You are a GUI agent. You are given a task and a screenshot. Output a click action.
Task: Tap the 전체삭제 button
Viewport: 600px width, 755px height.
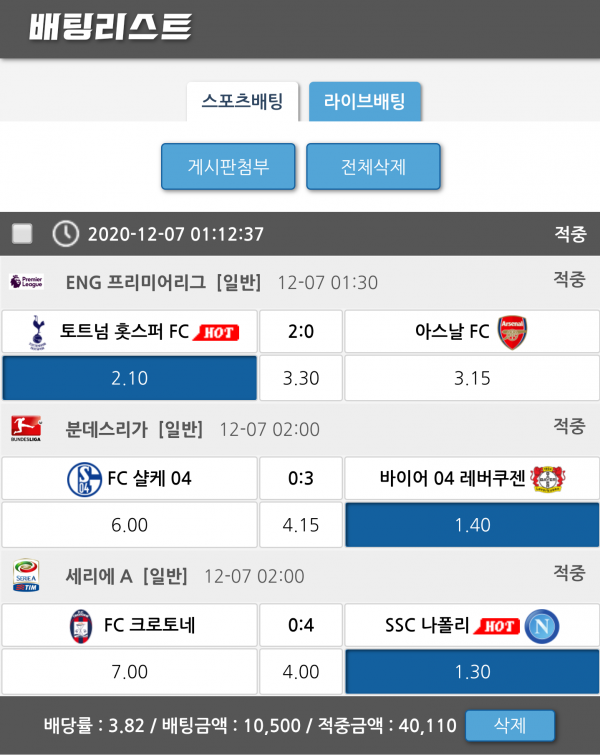click(x=373, y=166)
